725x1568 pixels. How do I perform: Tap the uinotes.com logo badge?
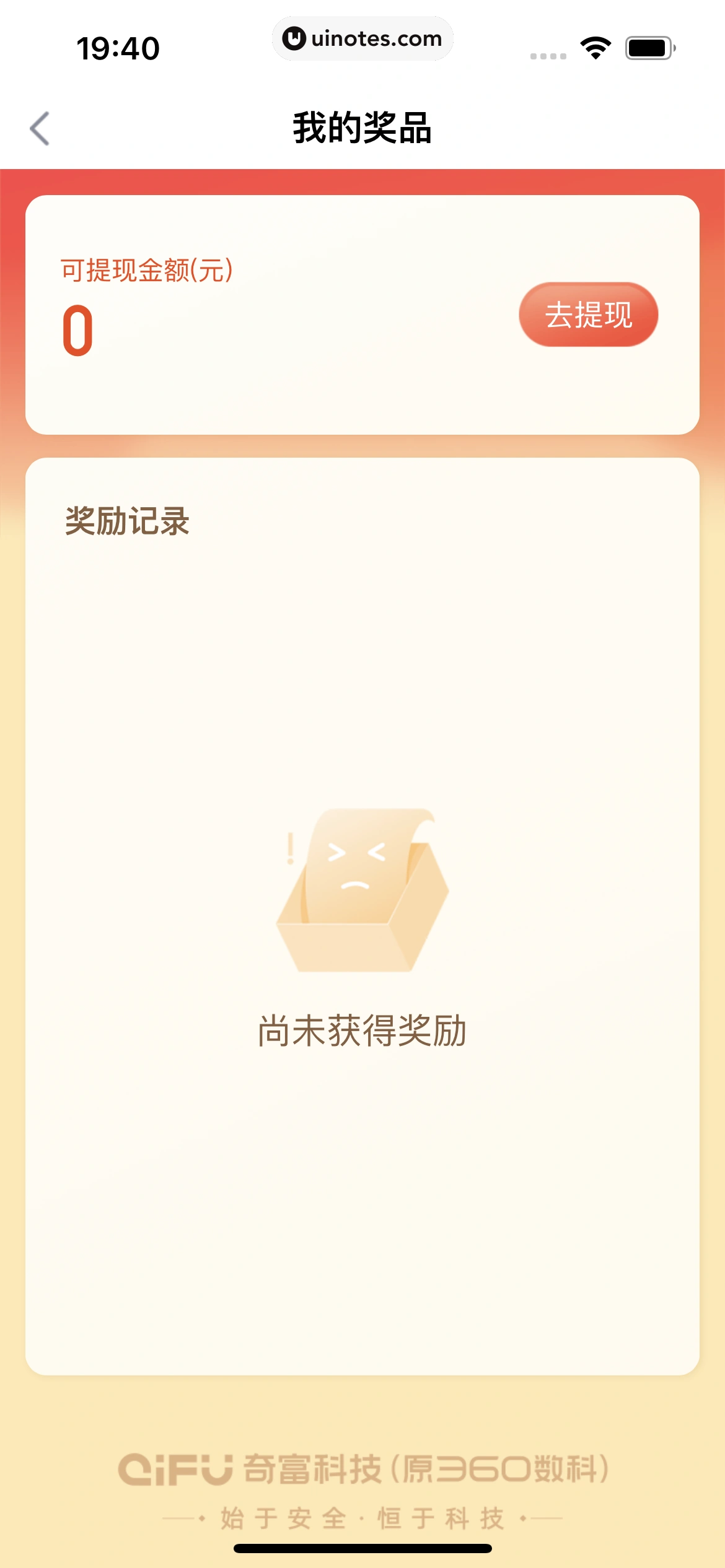coord(363,39)
